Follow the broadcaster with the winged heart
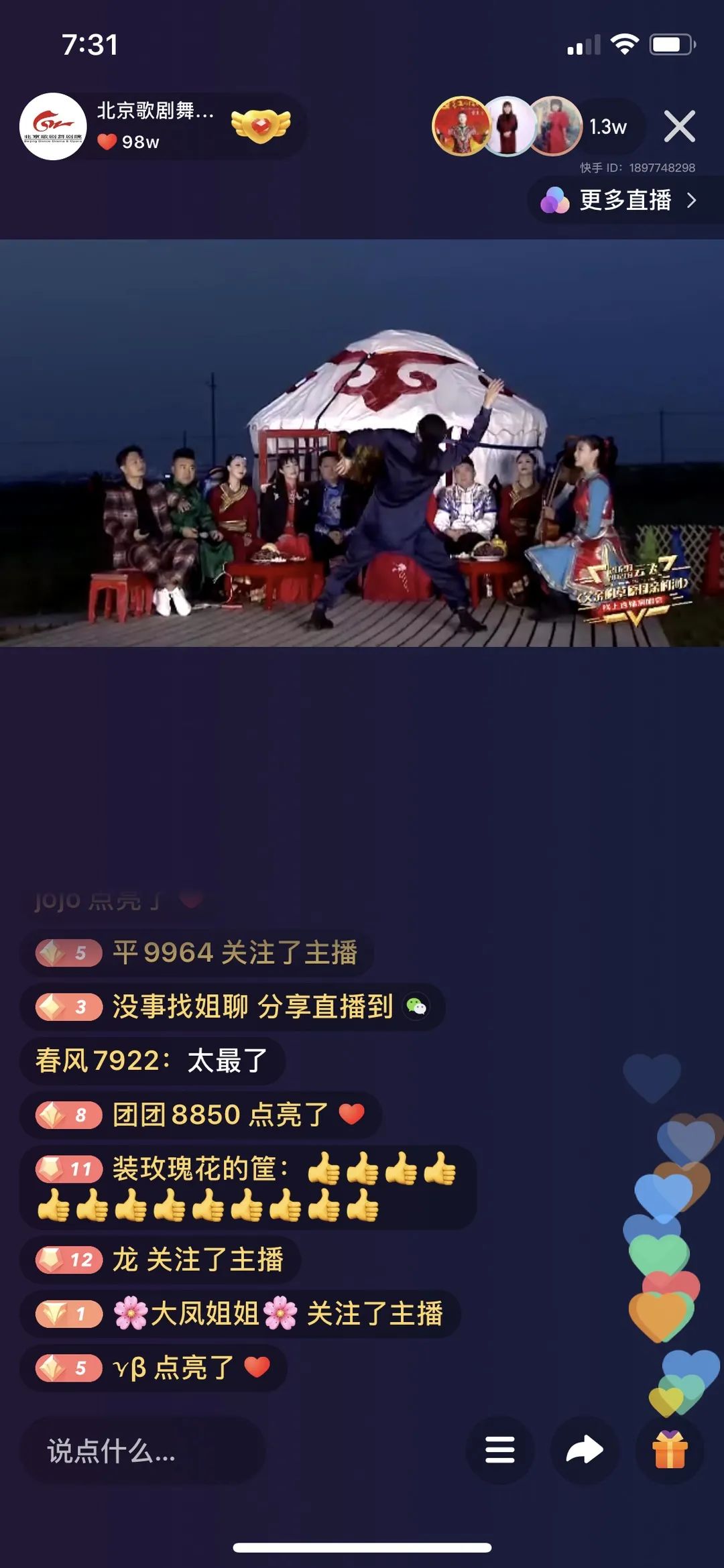The height and width of the screenshot is (1568, 724). click(261, 126)
